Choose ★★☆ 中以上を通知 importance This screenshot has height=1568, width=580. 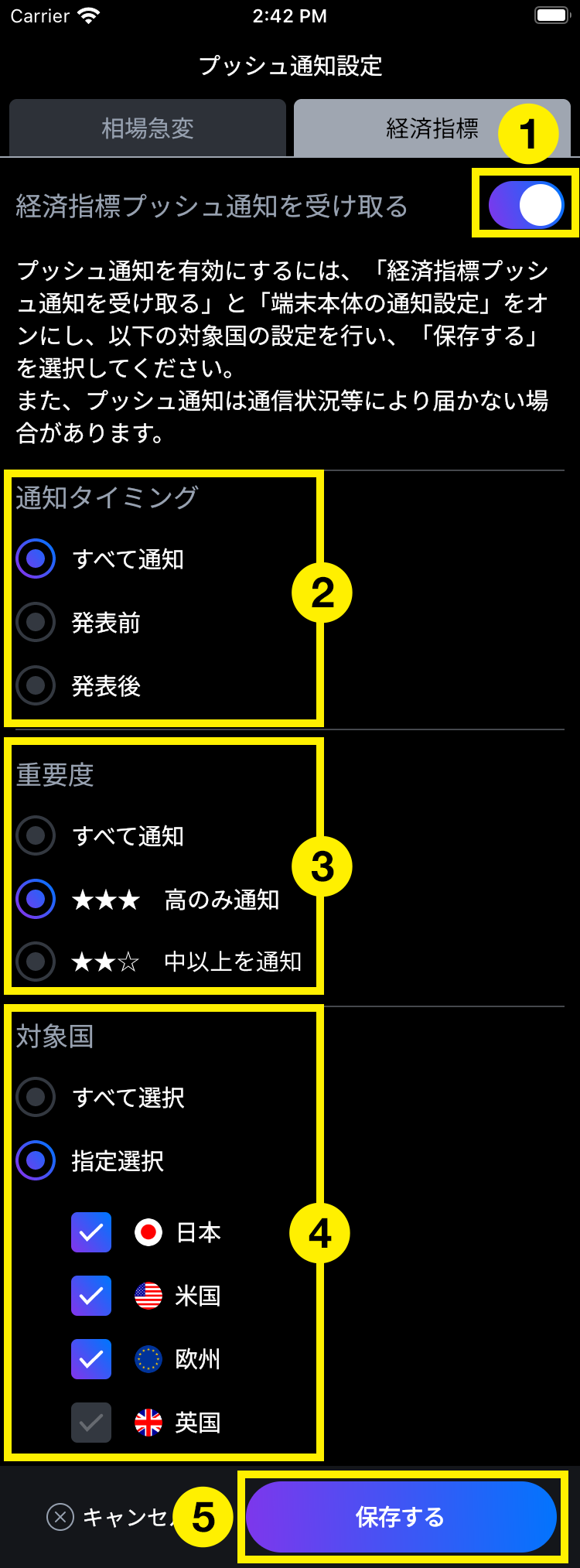36,962
